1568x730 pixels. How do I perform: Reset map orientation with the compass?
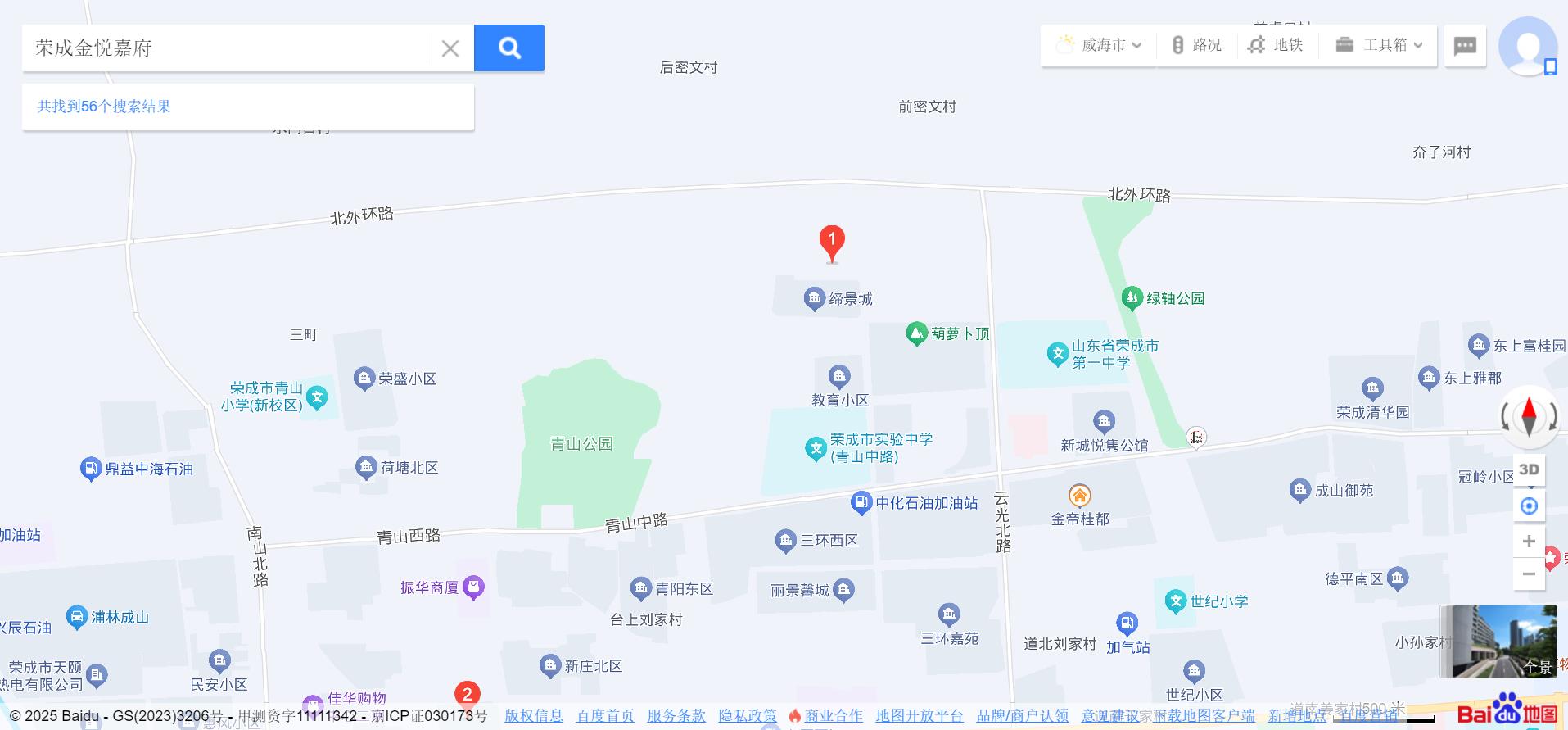pos(1529,416)
